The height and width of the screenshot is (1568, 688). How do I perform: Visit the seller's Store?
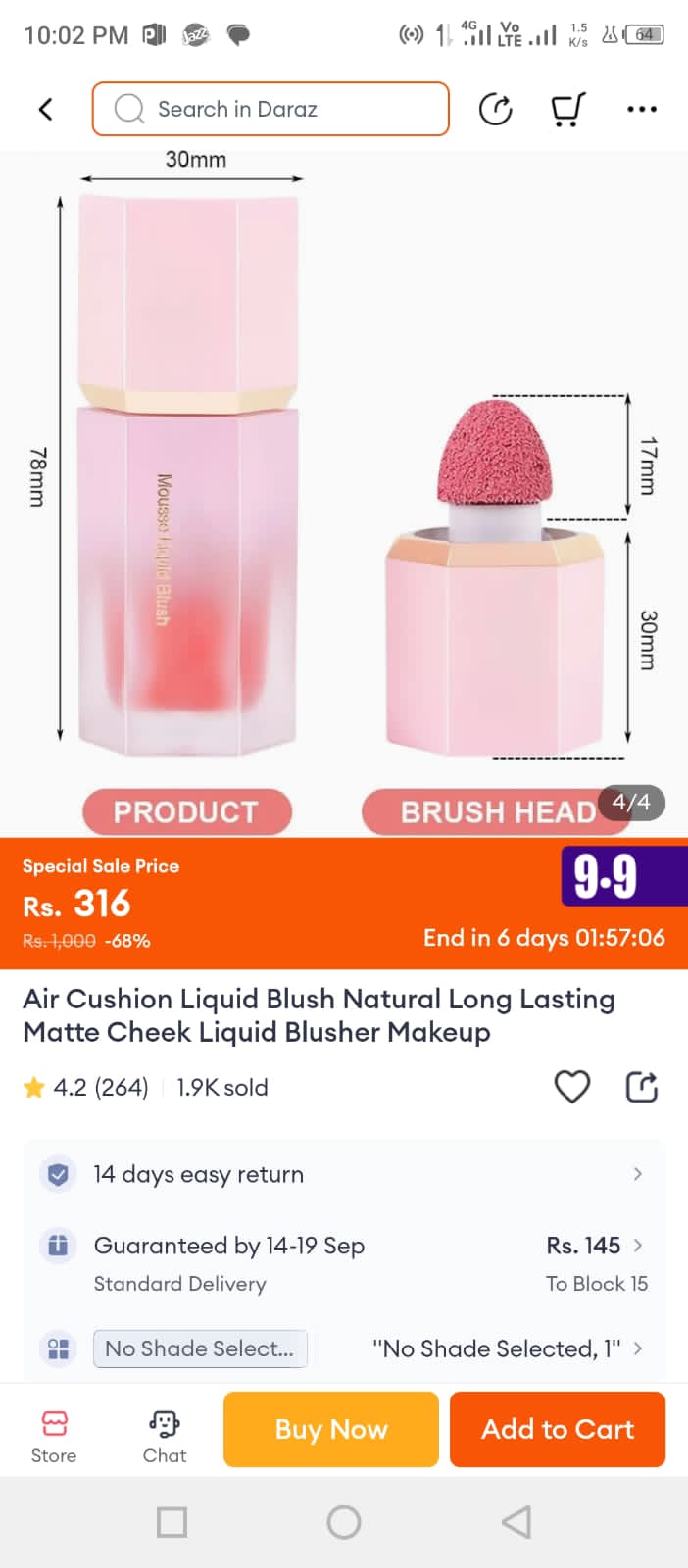click(x=54, y=1436)
